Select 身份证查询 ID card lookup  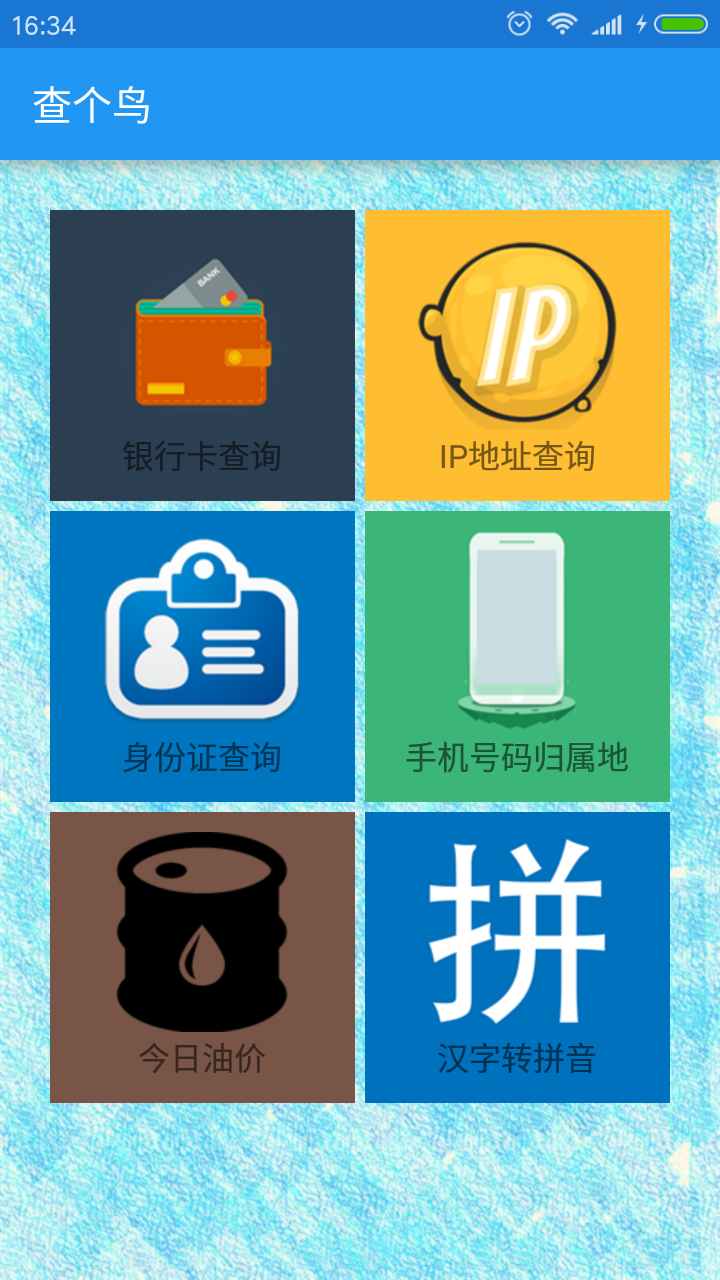click(202, 656)
